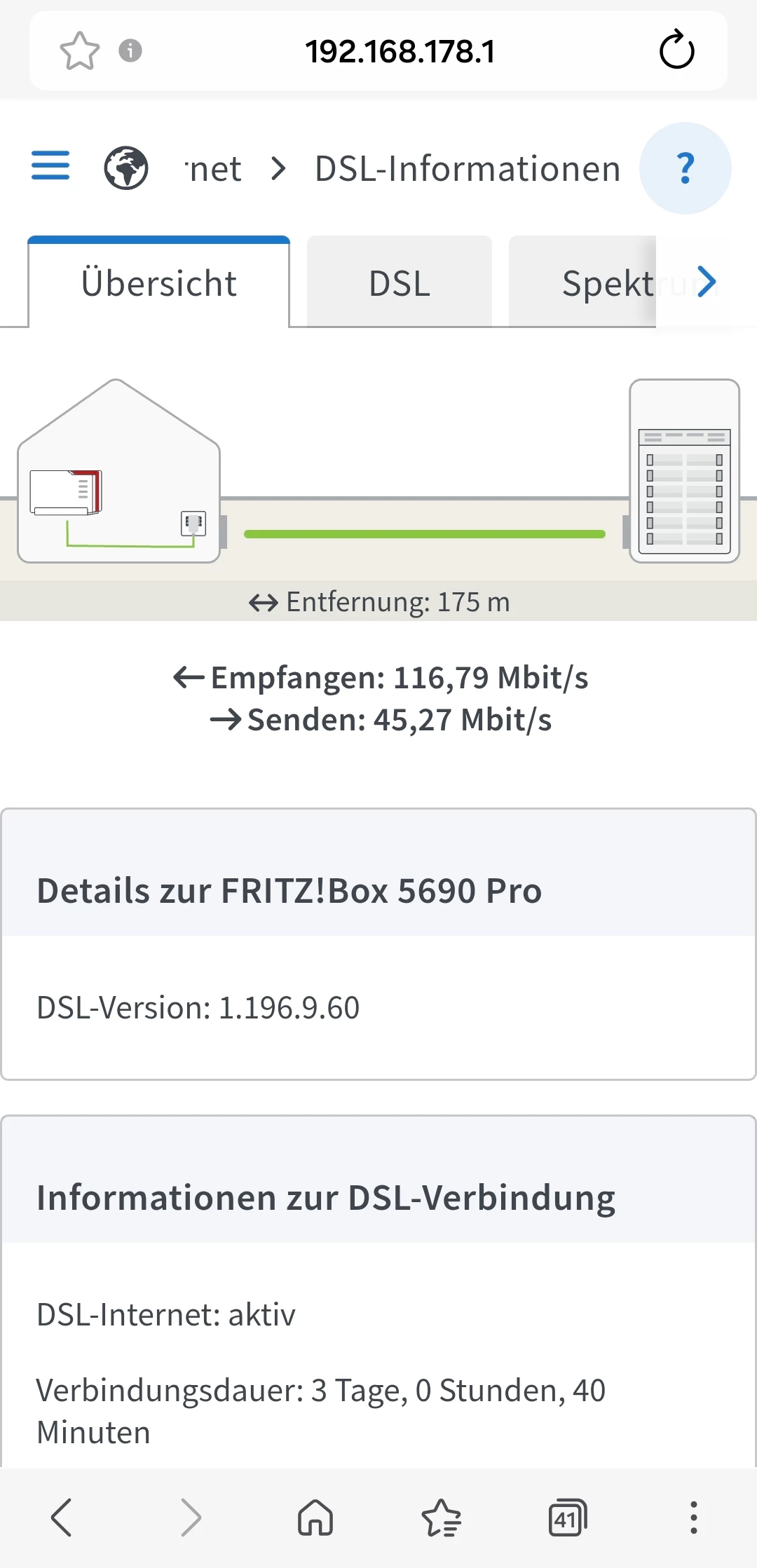757x1568 pixels.
Task: View the 41 open browser tabs
Action: (x=567, y=1518)
